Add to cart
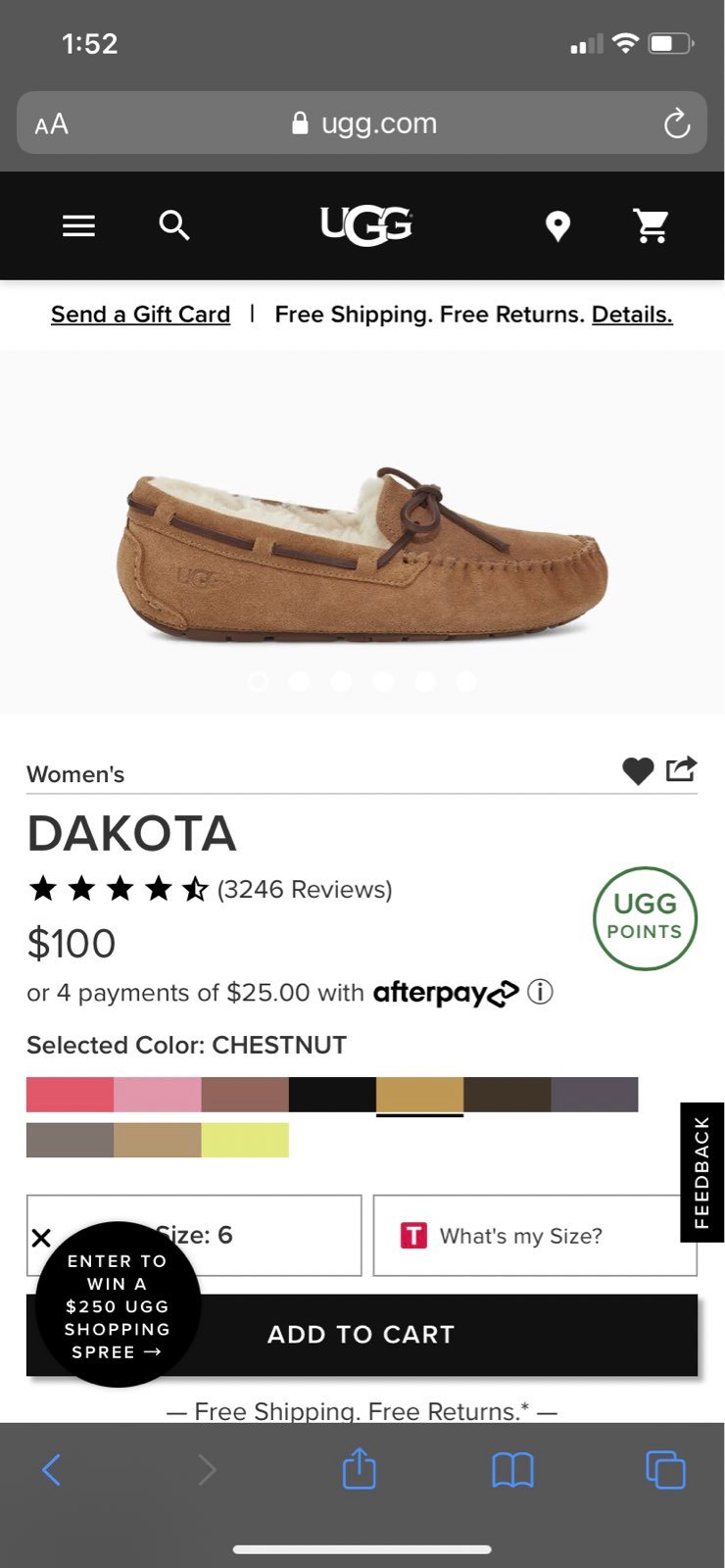Image resolution: width=725 pixels, height=1568 pixels. point(362,1335)
